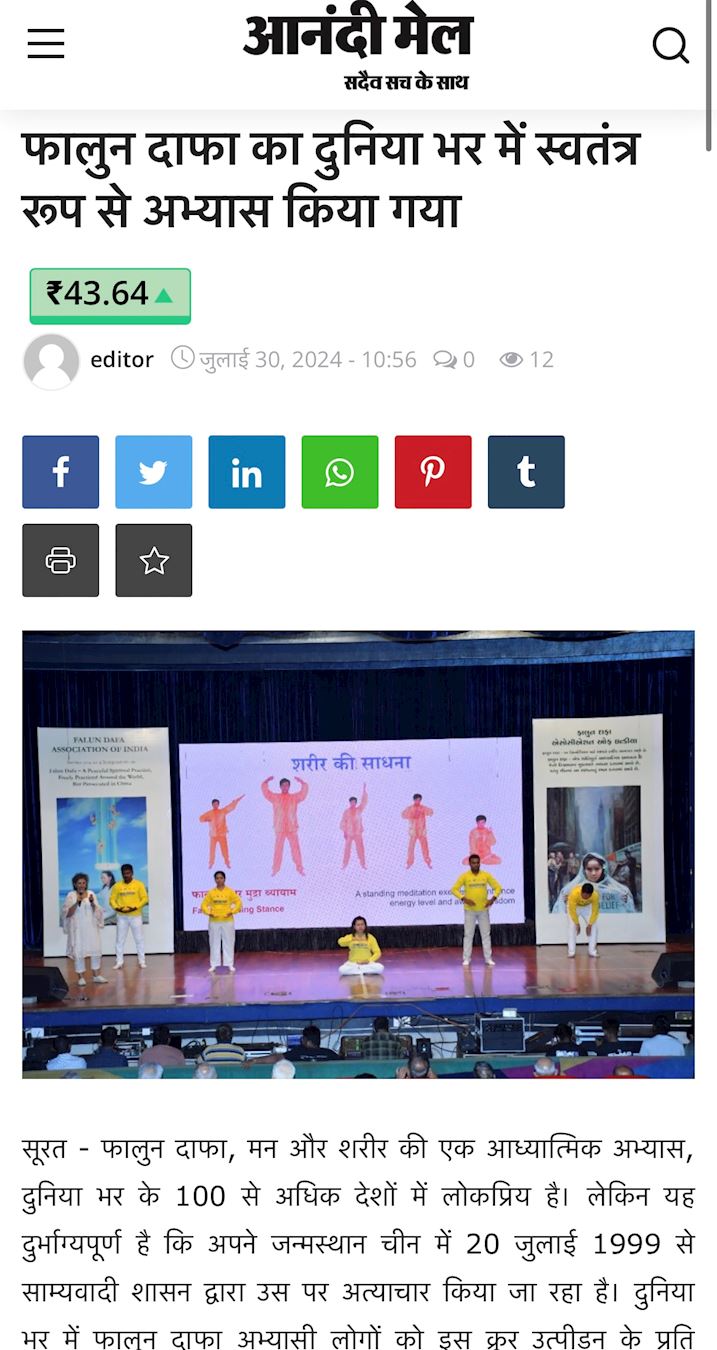Tap the ₹43.64 green badge
Screen dimensions: 717x1350
point(110,295)
